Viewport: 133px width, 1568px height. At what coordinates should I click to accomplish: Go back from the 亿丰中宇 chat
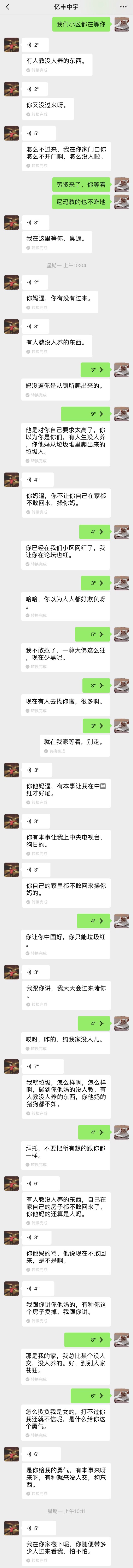tap(7, 7)
